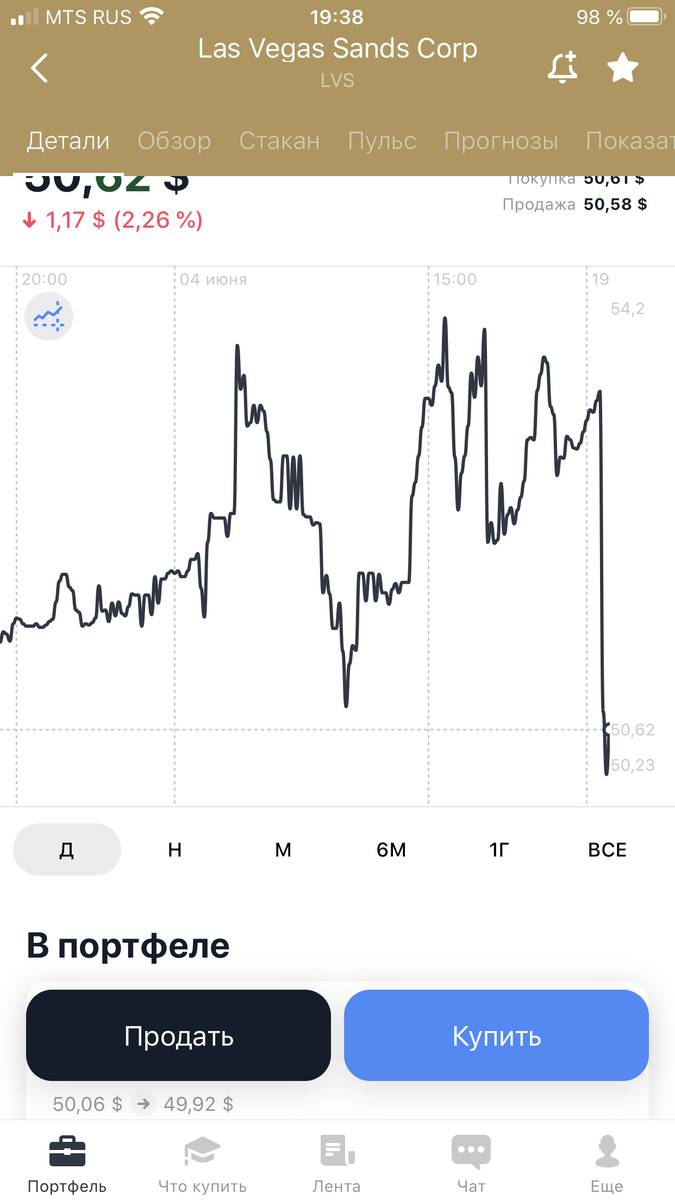Switch to the Обзор tab
This screenshot has width=675, height=1200.
point(174,141)
